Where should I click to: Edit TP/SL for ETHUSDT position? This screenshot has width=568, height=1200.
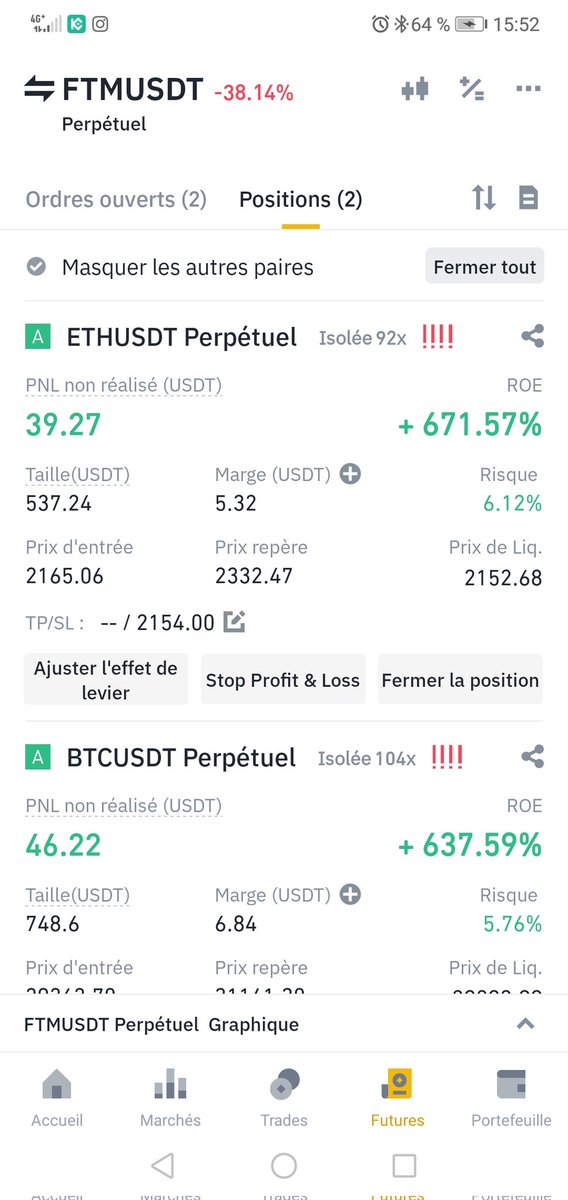click(234, 622)
